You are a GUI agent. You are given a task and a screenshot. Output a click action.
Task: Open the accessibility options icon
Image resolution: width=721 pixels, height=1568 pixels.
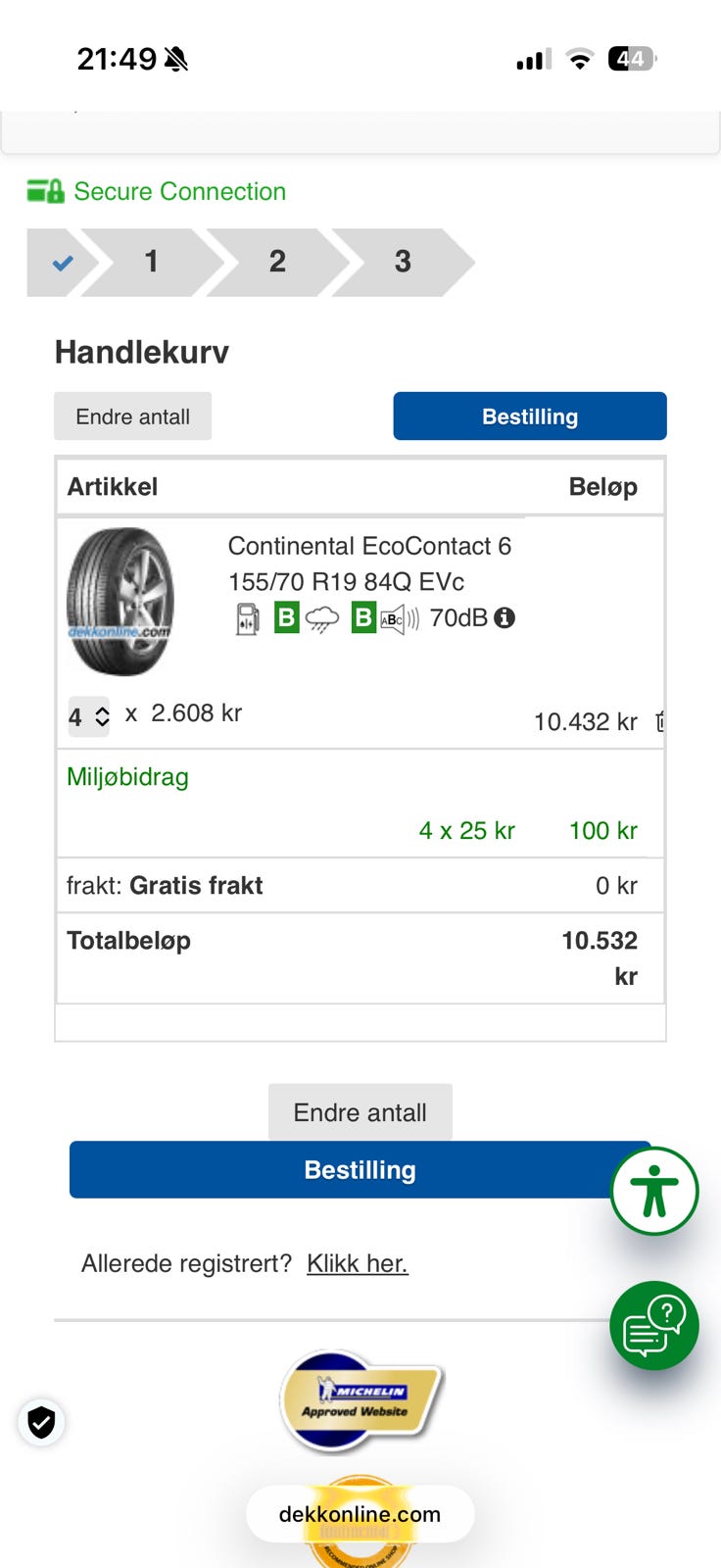653,1191
